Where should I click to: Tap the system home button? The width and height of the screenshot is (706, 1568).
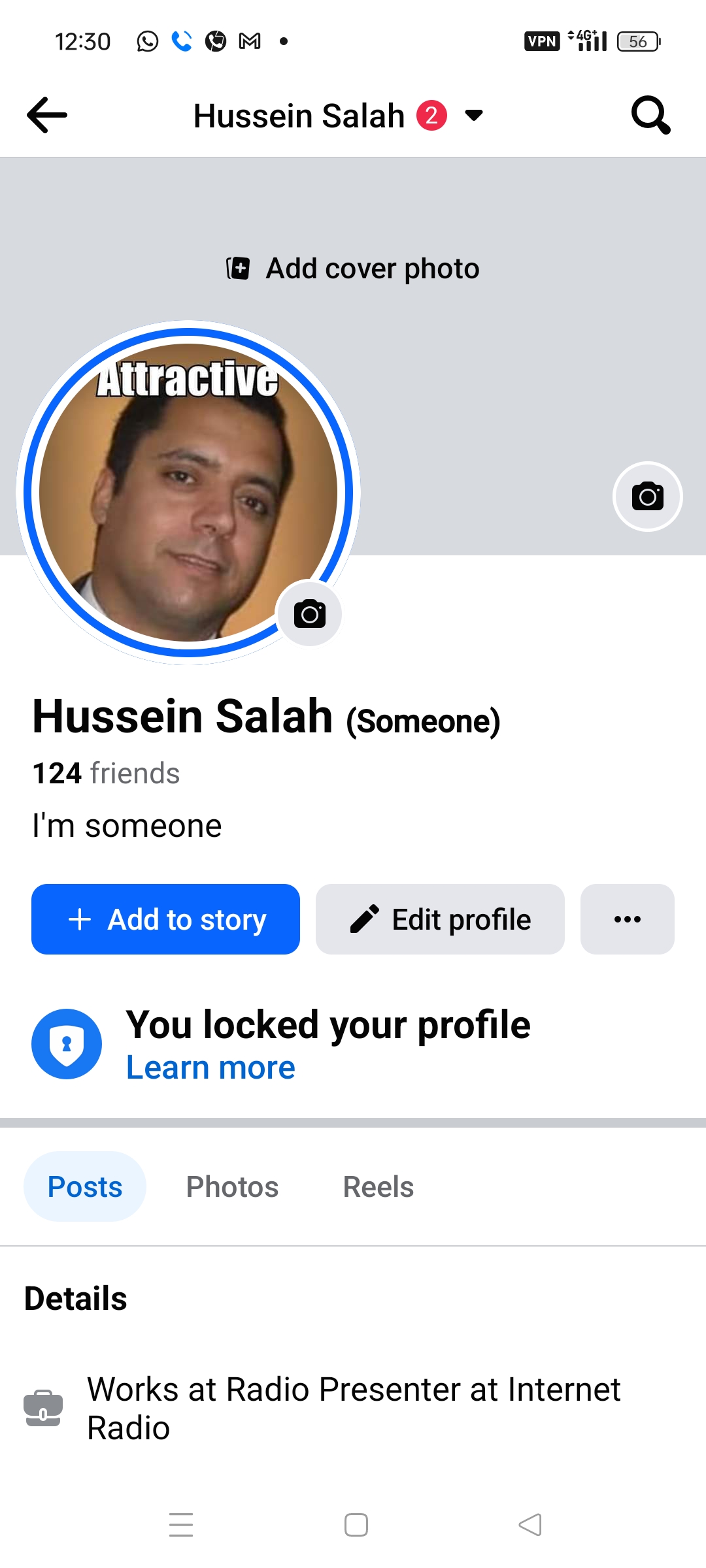click(x=356, y=1525)
